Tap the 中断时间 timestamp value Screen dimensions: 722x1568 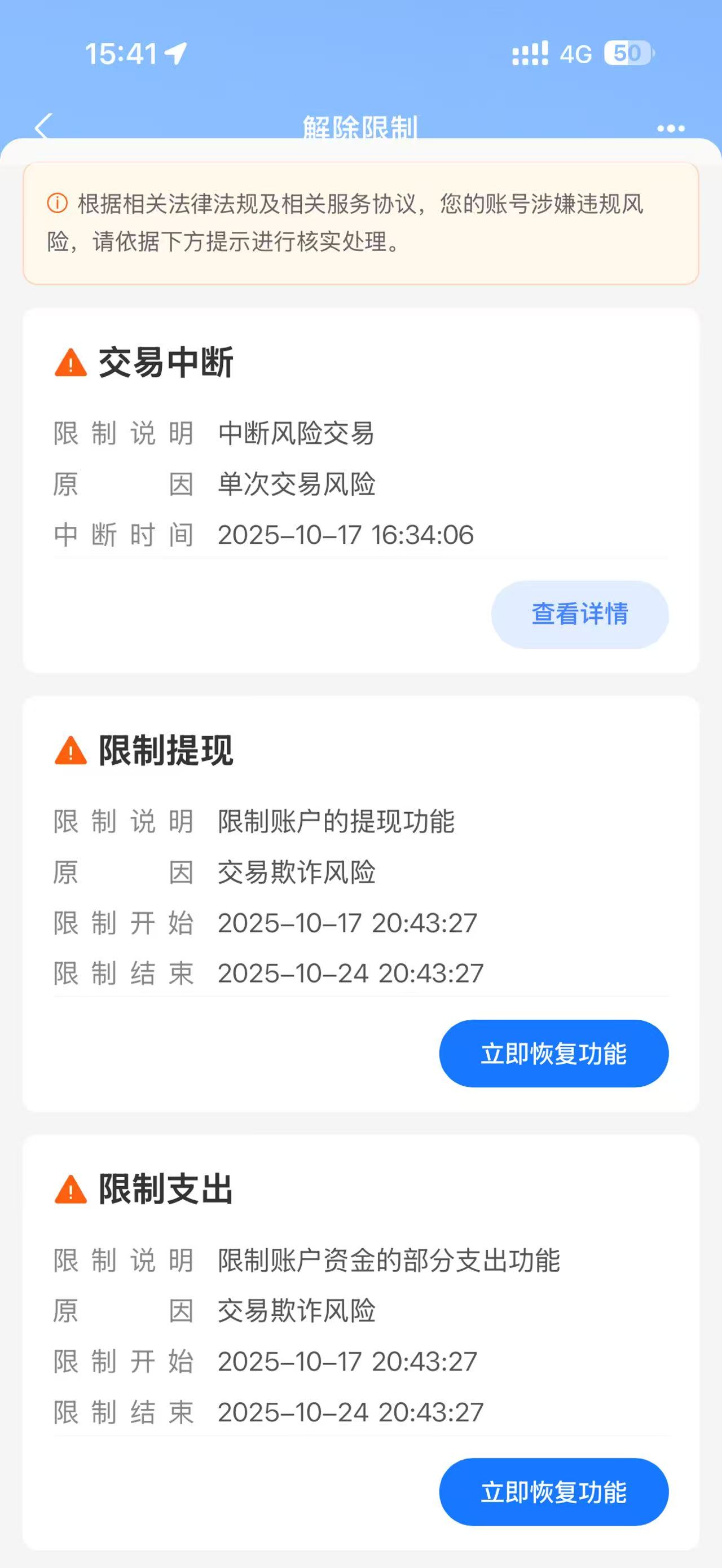tap(346, 536)
